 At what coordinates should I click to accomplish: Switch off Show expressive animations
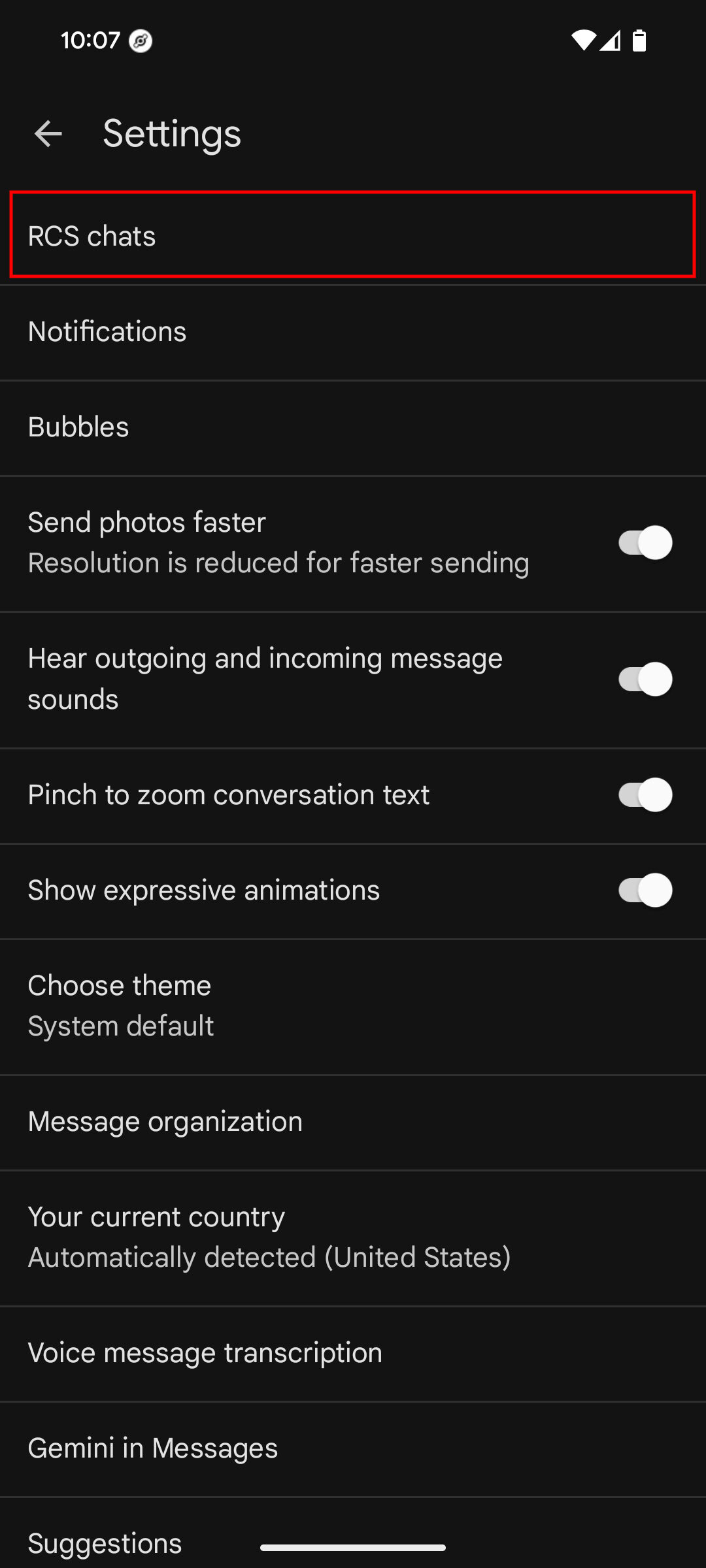pyautogui.click(x=645, y=890)
